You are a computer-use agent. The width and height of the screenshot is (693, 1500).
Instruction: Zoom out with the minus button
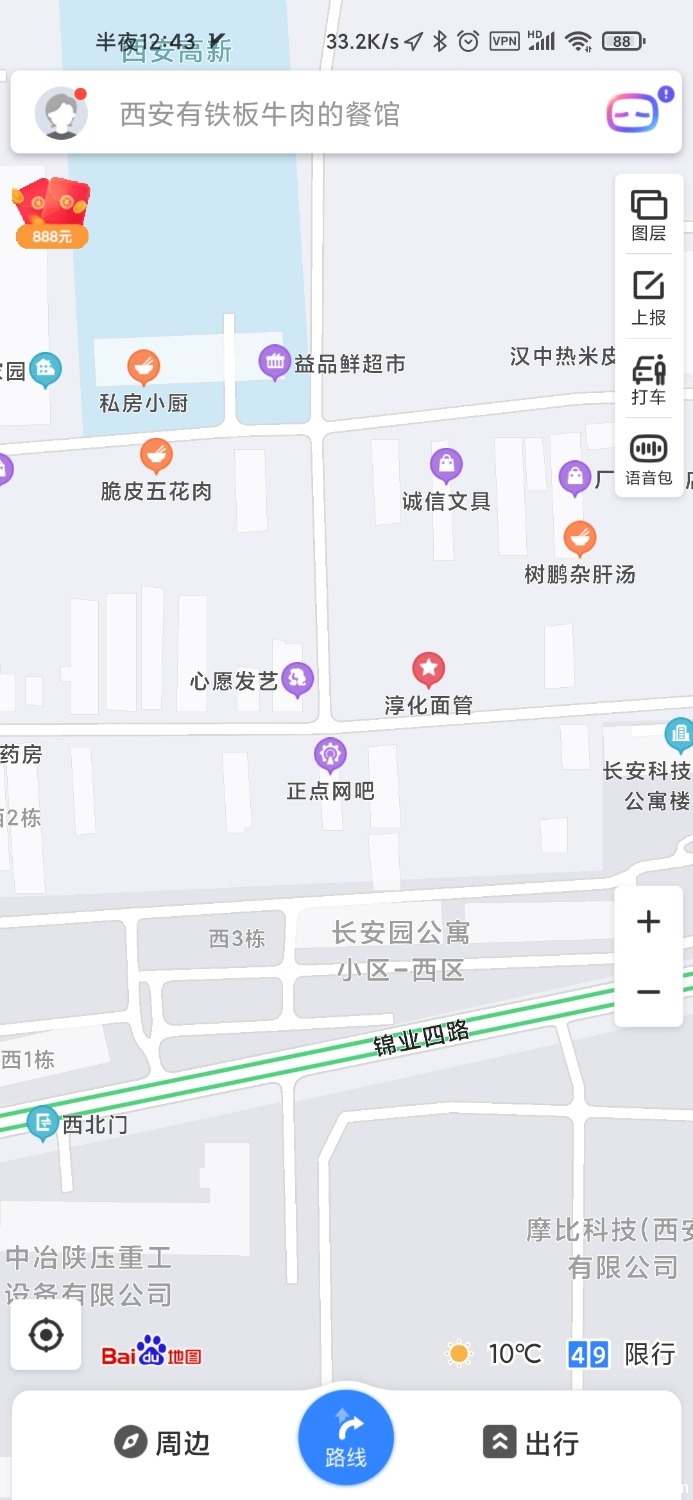click(x=648, y=992)
